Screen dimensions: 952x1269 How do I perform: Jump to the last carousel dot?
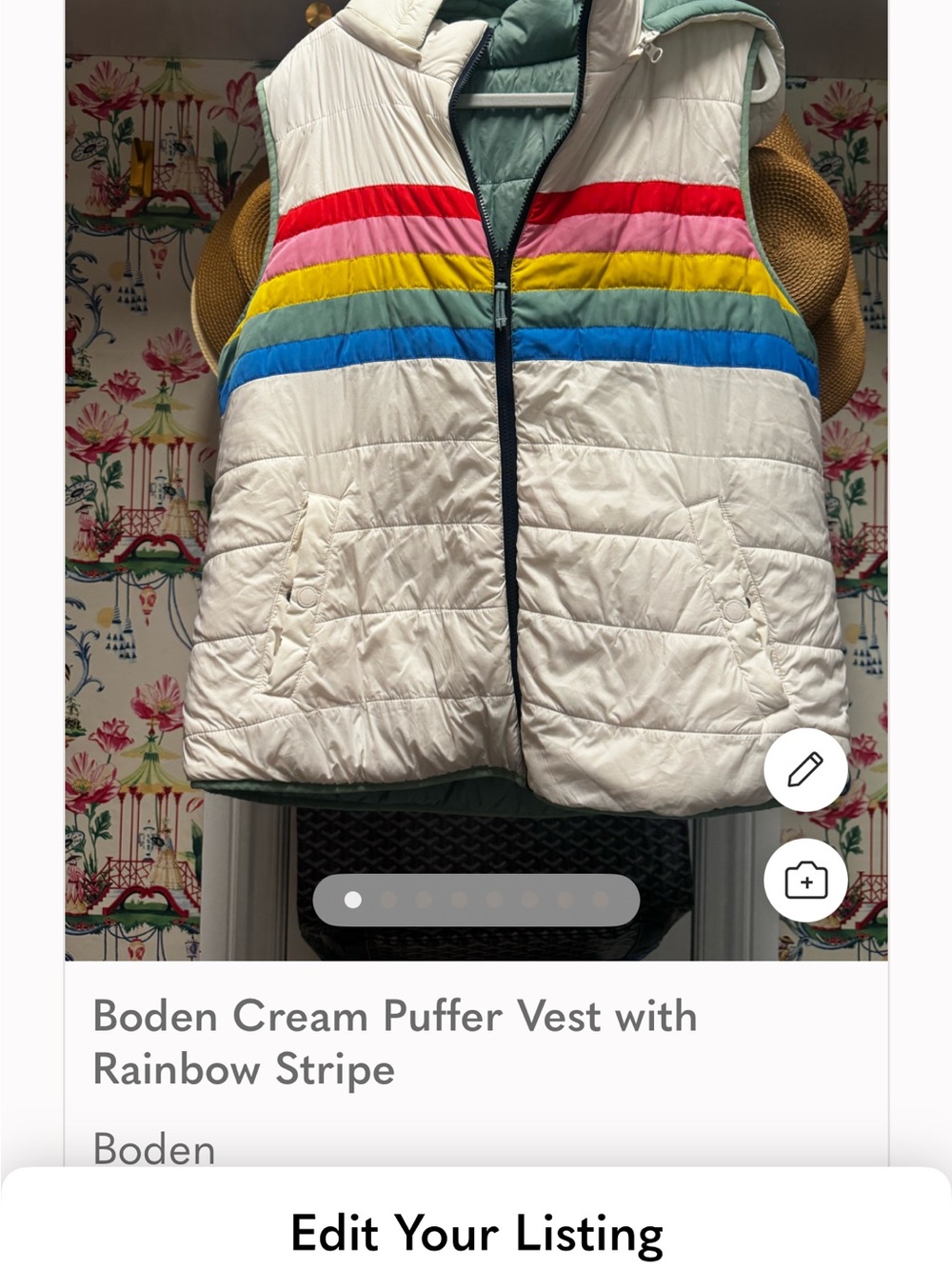pos(600,898)
